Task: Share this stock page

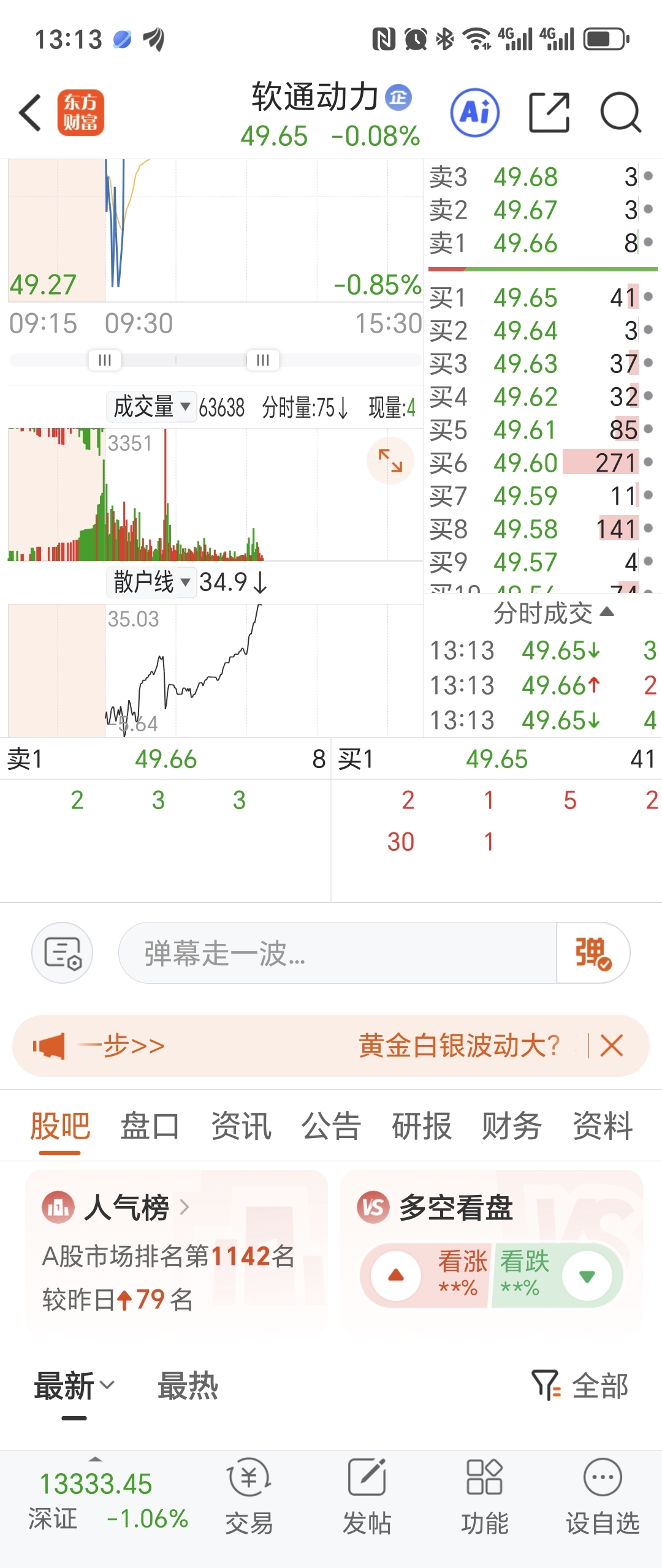Action: tap(549, 113)
